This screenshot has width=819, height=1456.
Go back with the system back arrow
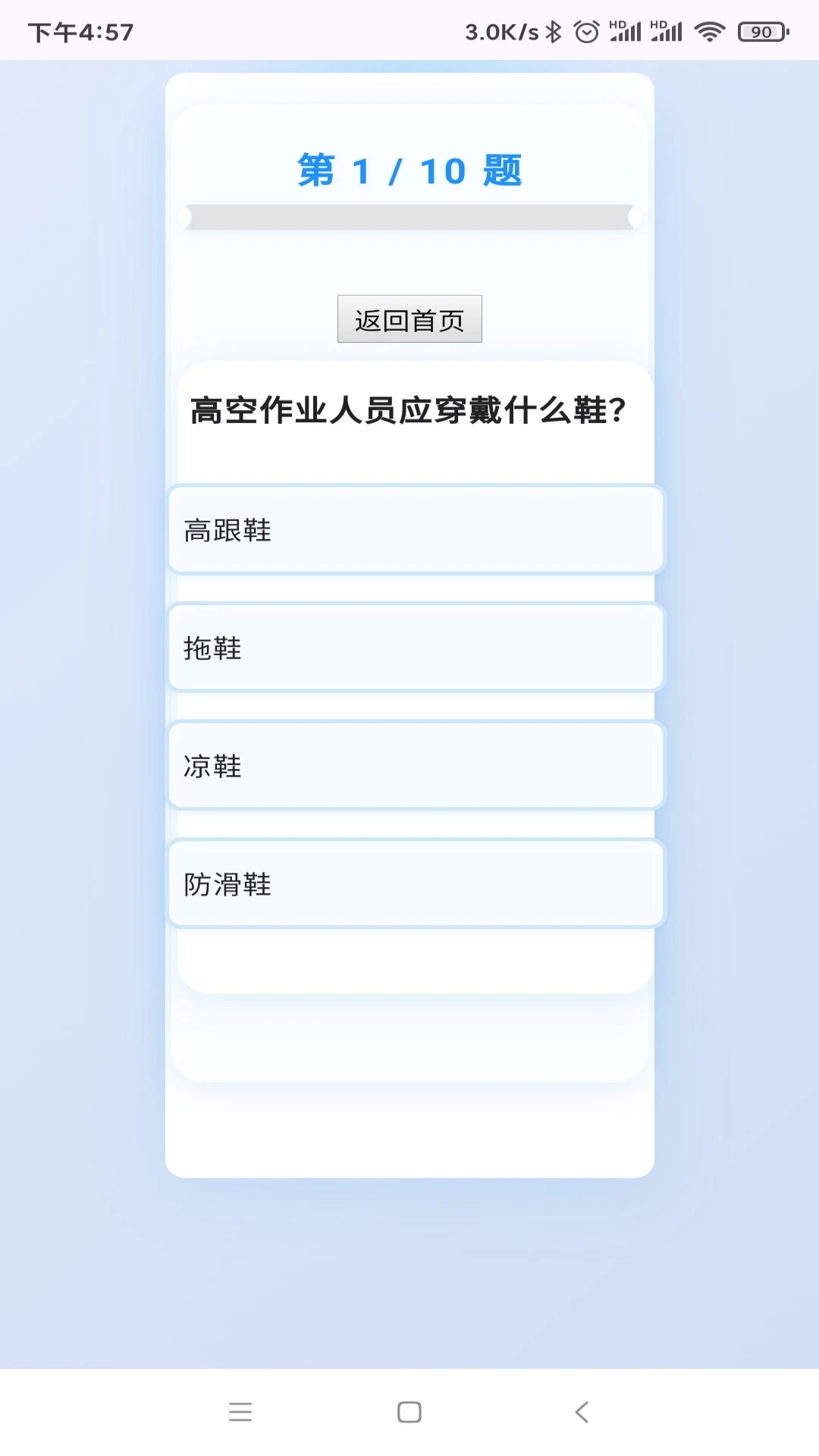pyautogui.click(x=582, y=1412)
